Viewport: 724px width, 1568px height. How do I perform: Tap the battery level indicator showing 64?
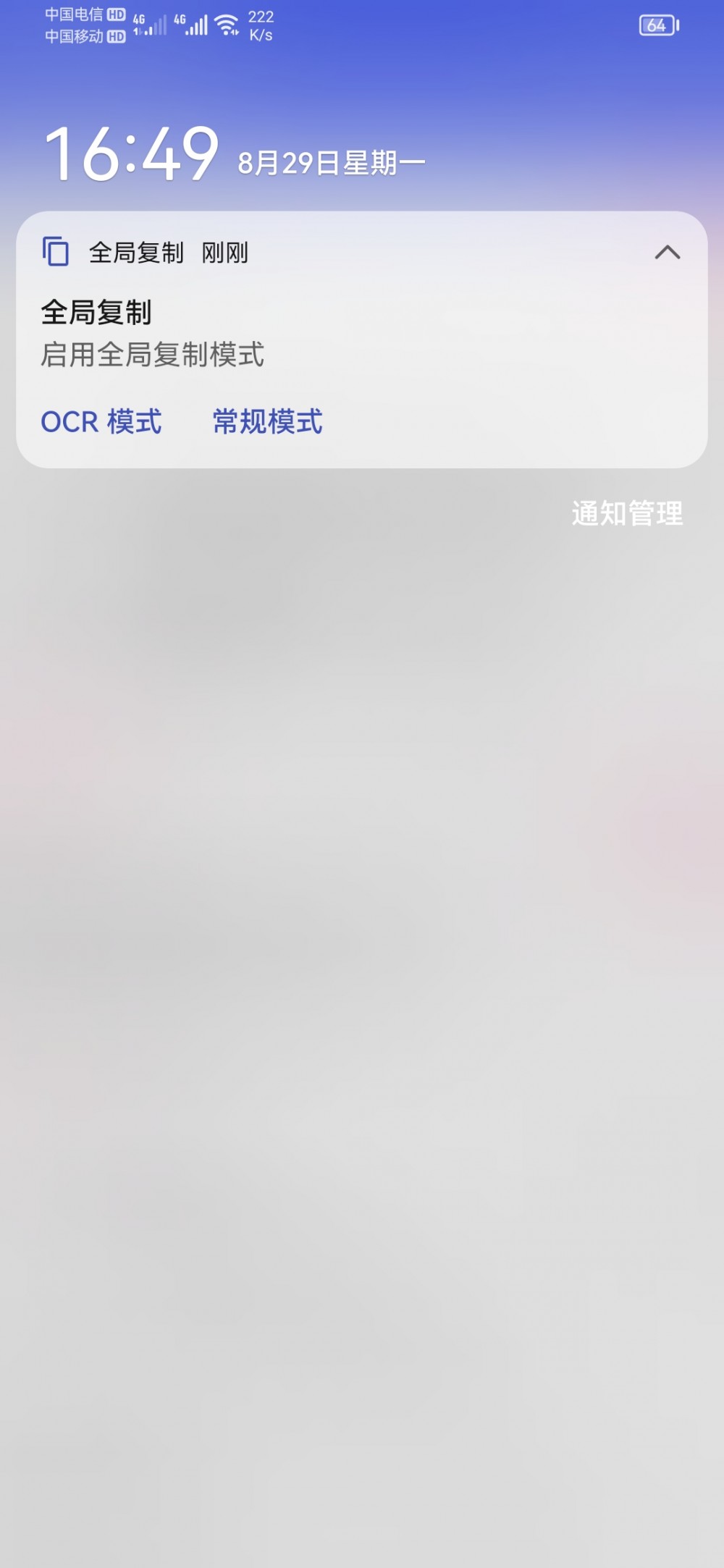657,23
